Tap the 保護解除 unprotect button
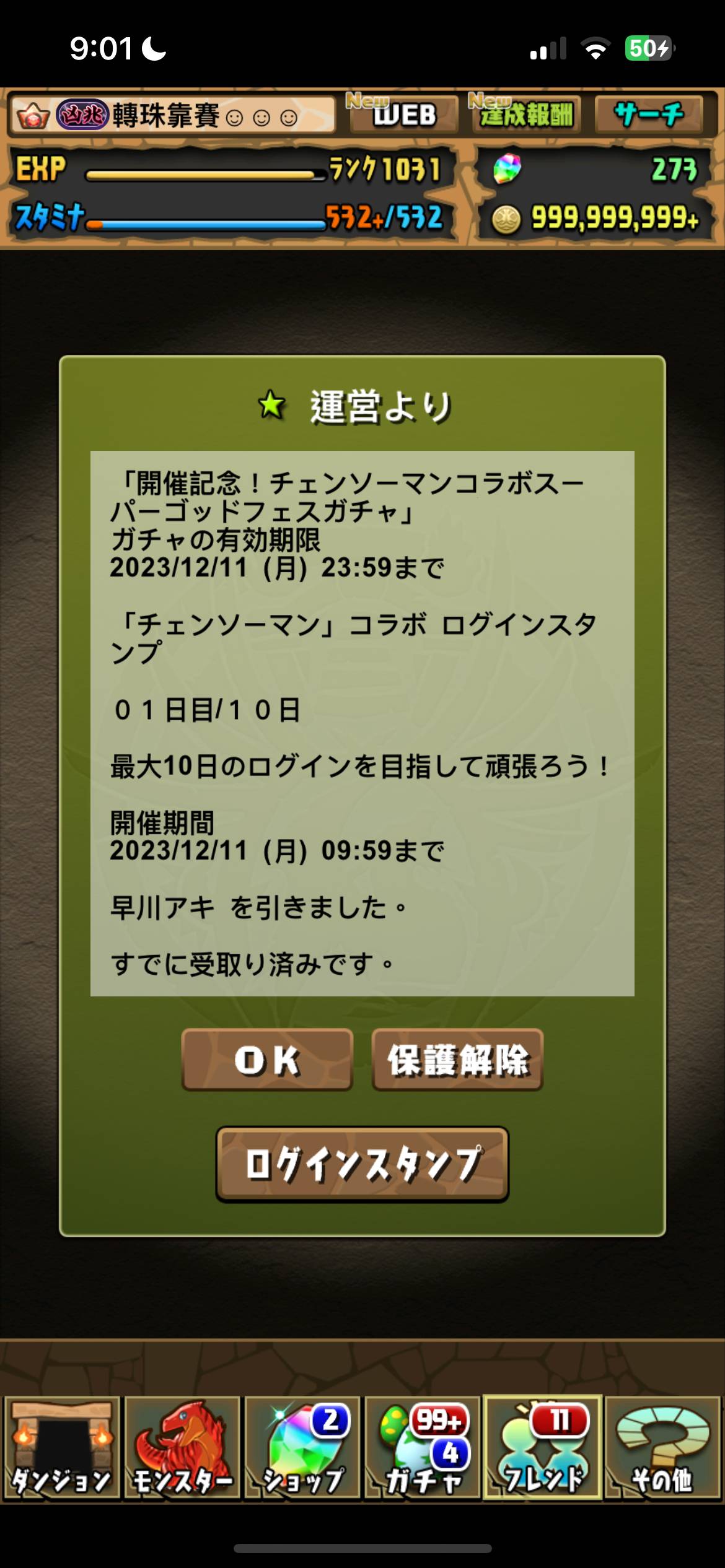The height and width of the screenshot is (1568, 725). click(x=457, y=1060)
